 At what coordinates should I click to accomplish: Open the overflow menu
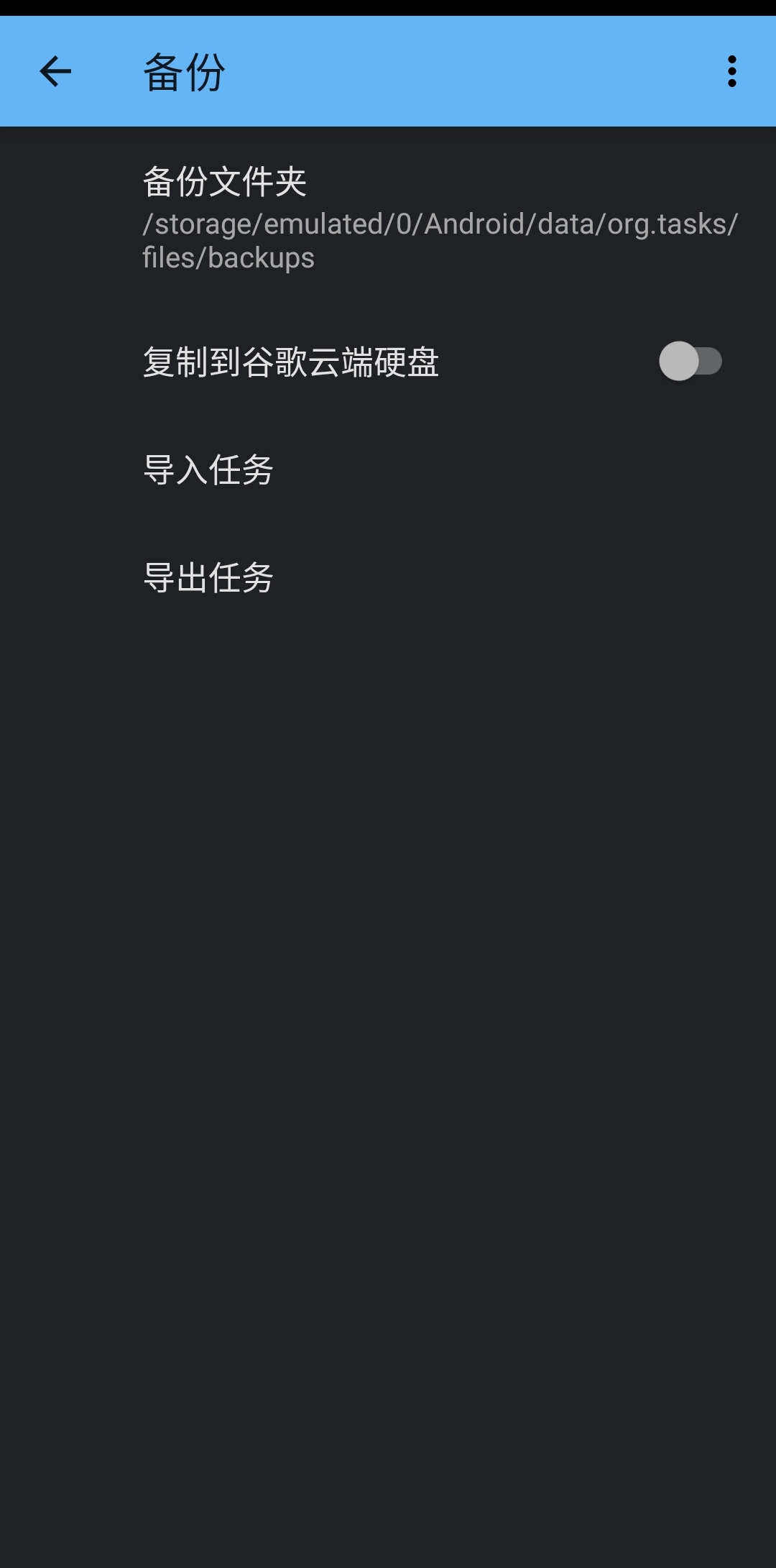tap(731, 71)
